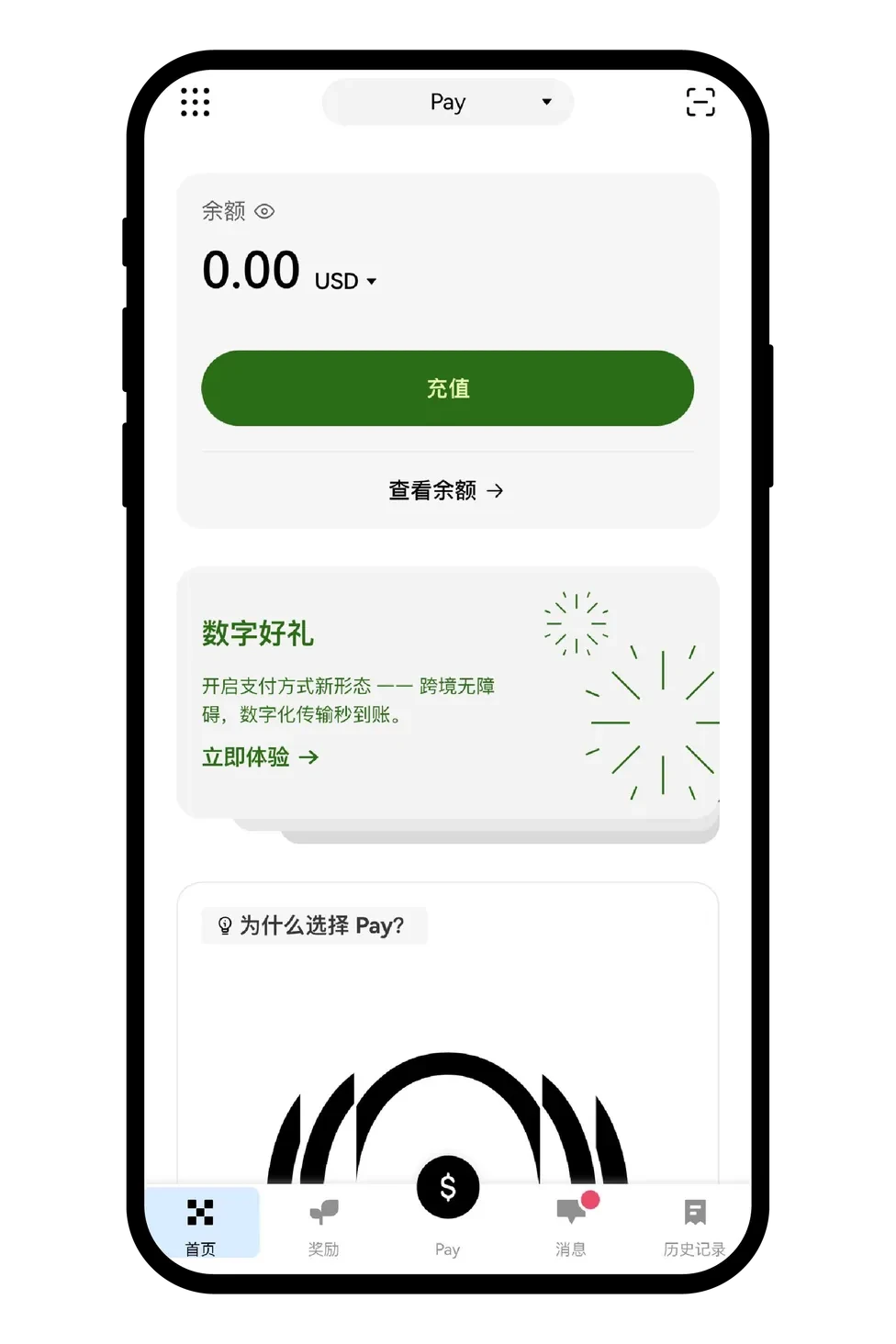Toggle balance visibility with the eye icon
This screenshot has height=1344, width=896.
click(x=264, y=211)
